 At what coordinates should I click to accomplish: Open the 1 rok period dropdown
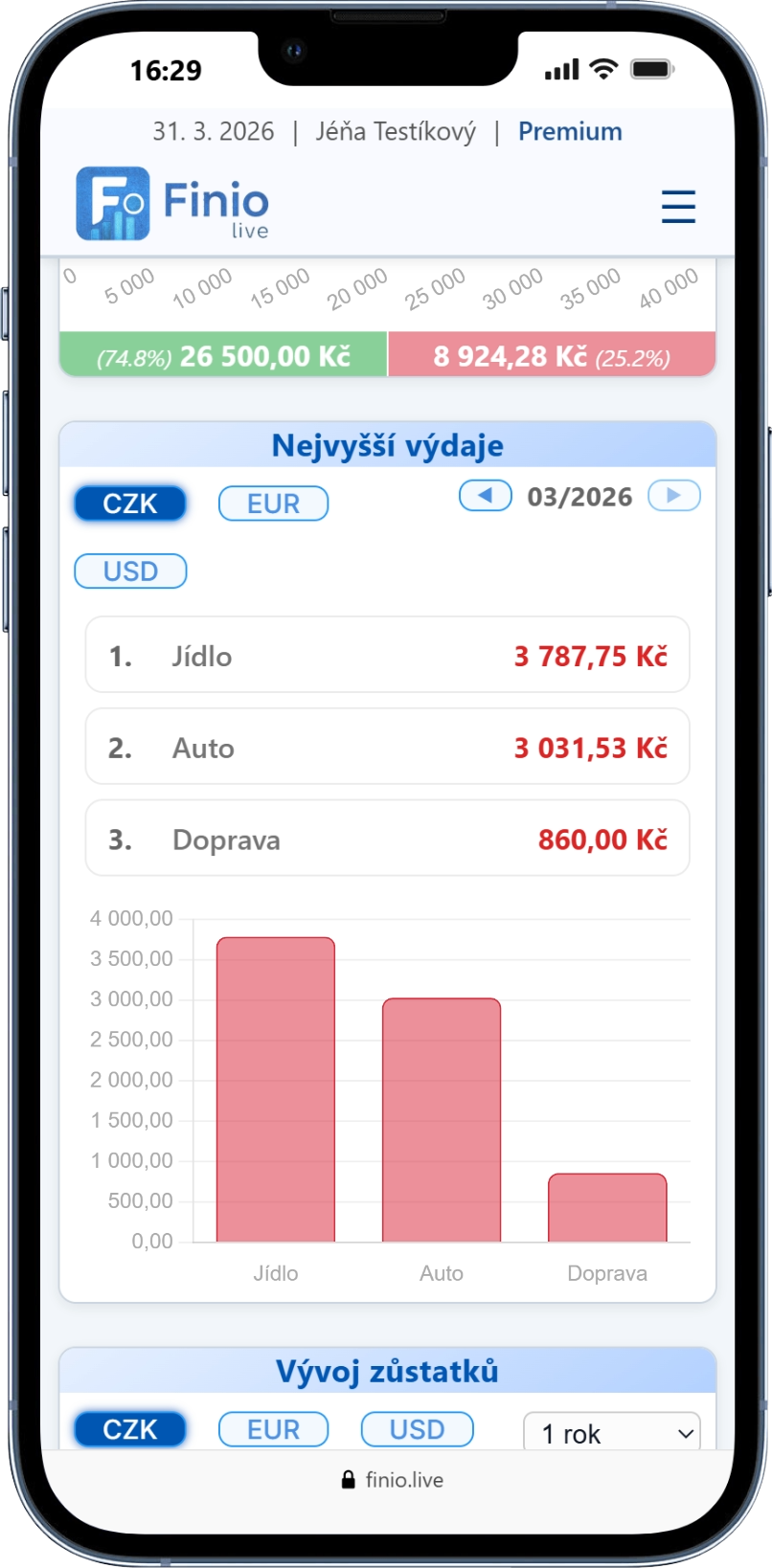tap(612, 1433)
